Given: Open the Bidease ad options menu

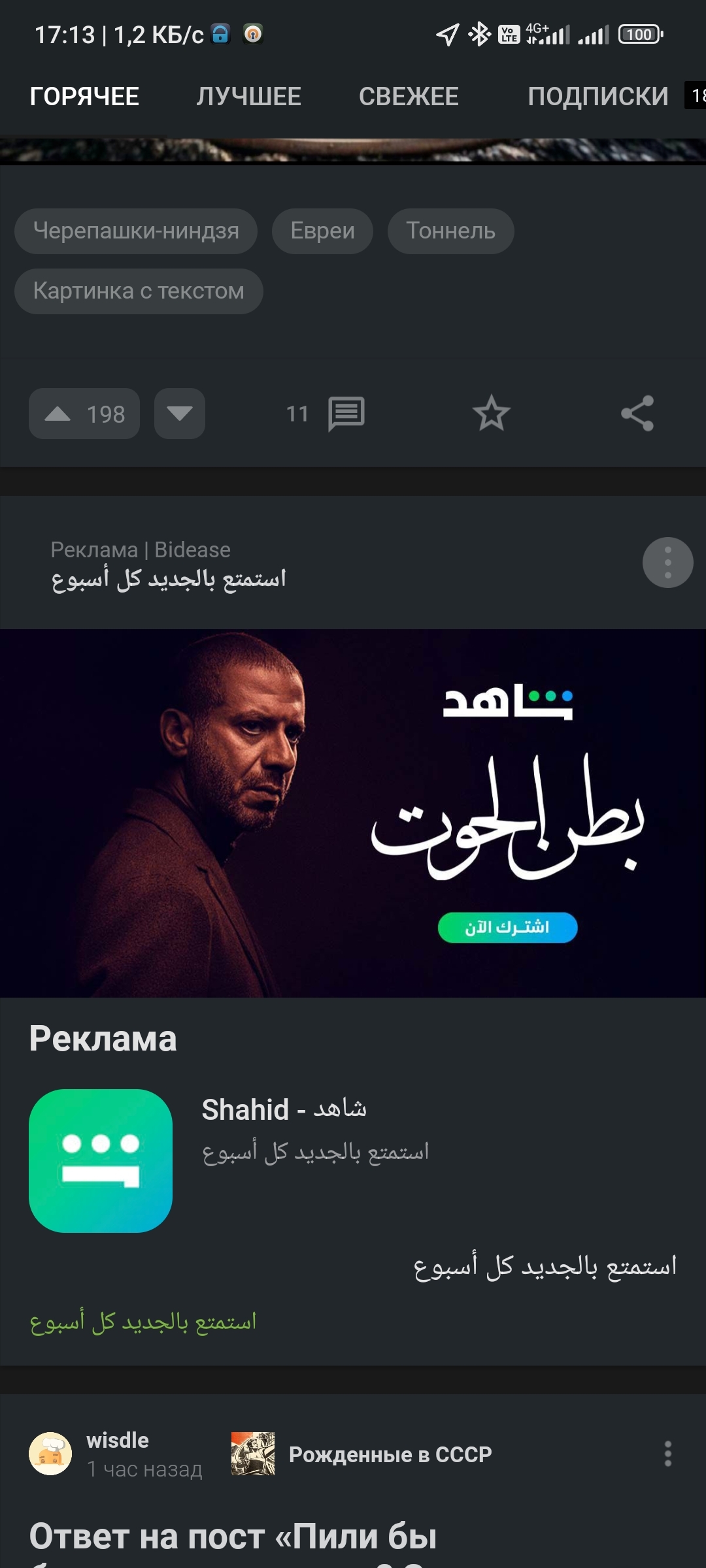Looking at the screenshot, I should pos(667,563).
